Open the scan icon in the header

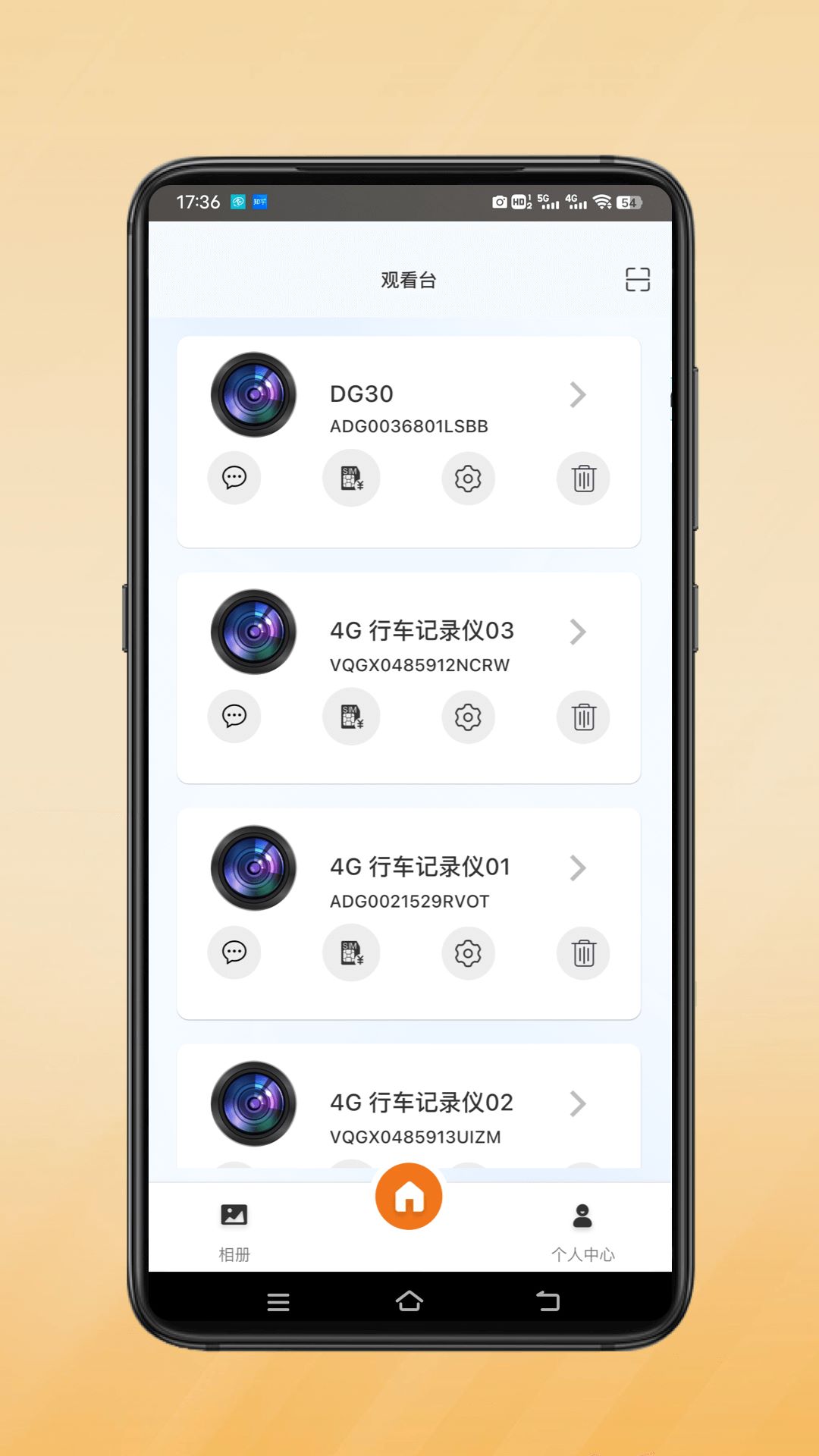637,279
